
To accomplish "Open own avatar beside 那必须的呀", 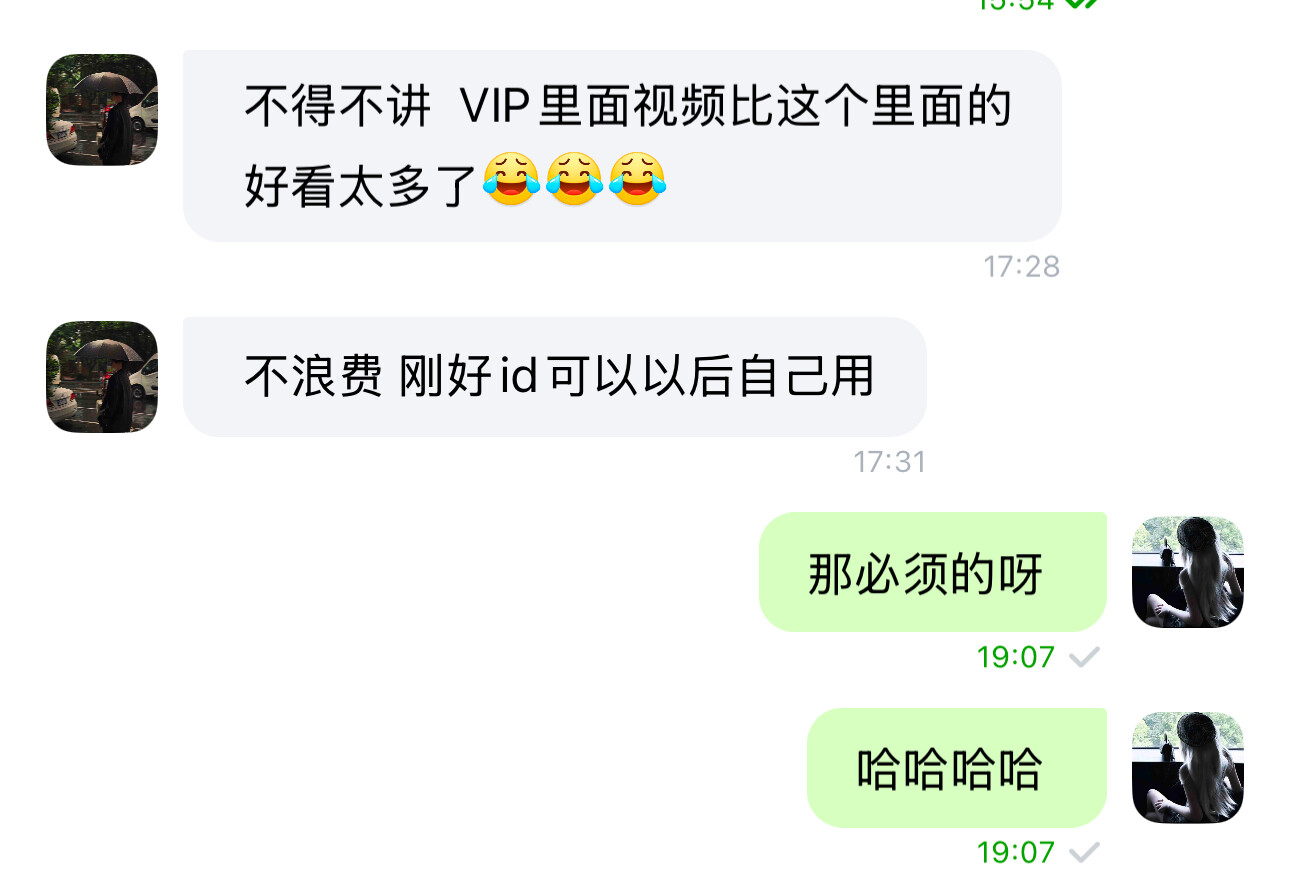I will click(x=1187, y=572).
